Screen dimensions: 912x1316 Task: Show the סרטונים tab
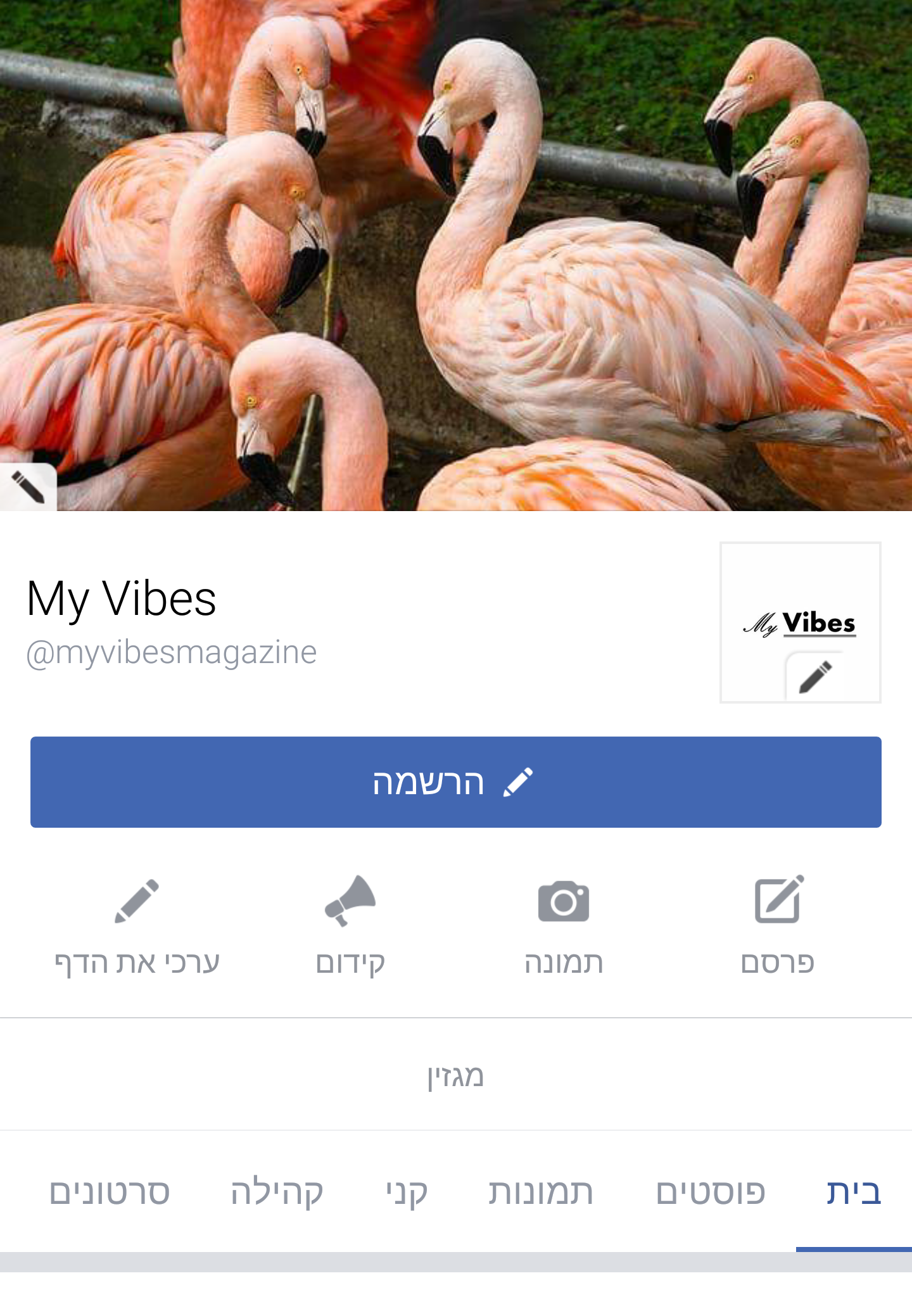pyautogui.click(x=109, y=1192)
